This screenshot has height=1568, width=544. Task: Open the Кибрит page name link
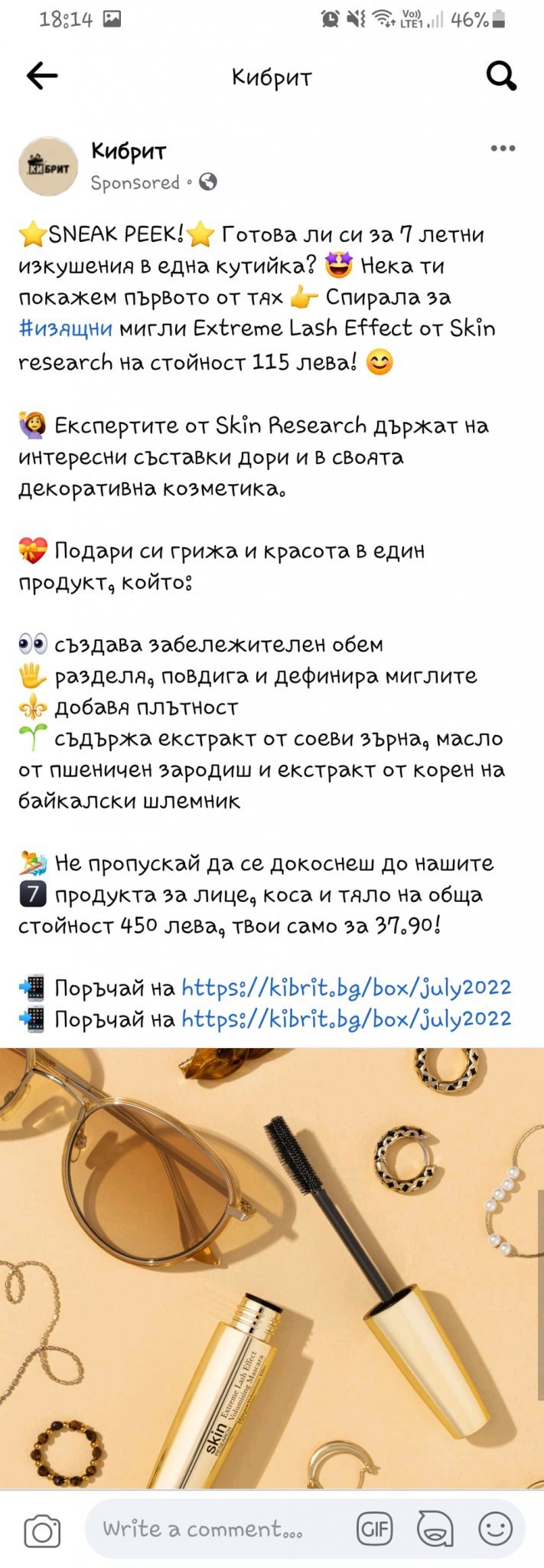(x=129, y=152)
